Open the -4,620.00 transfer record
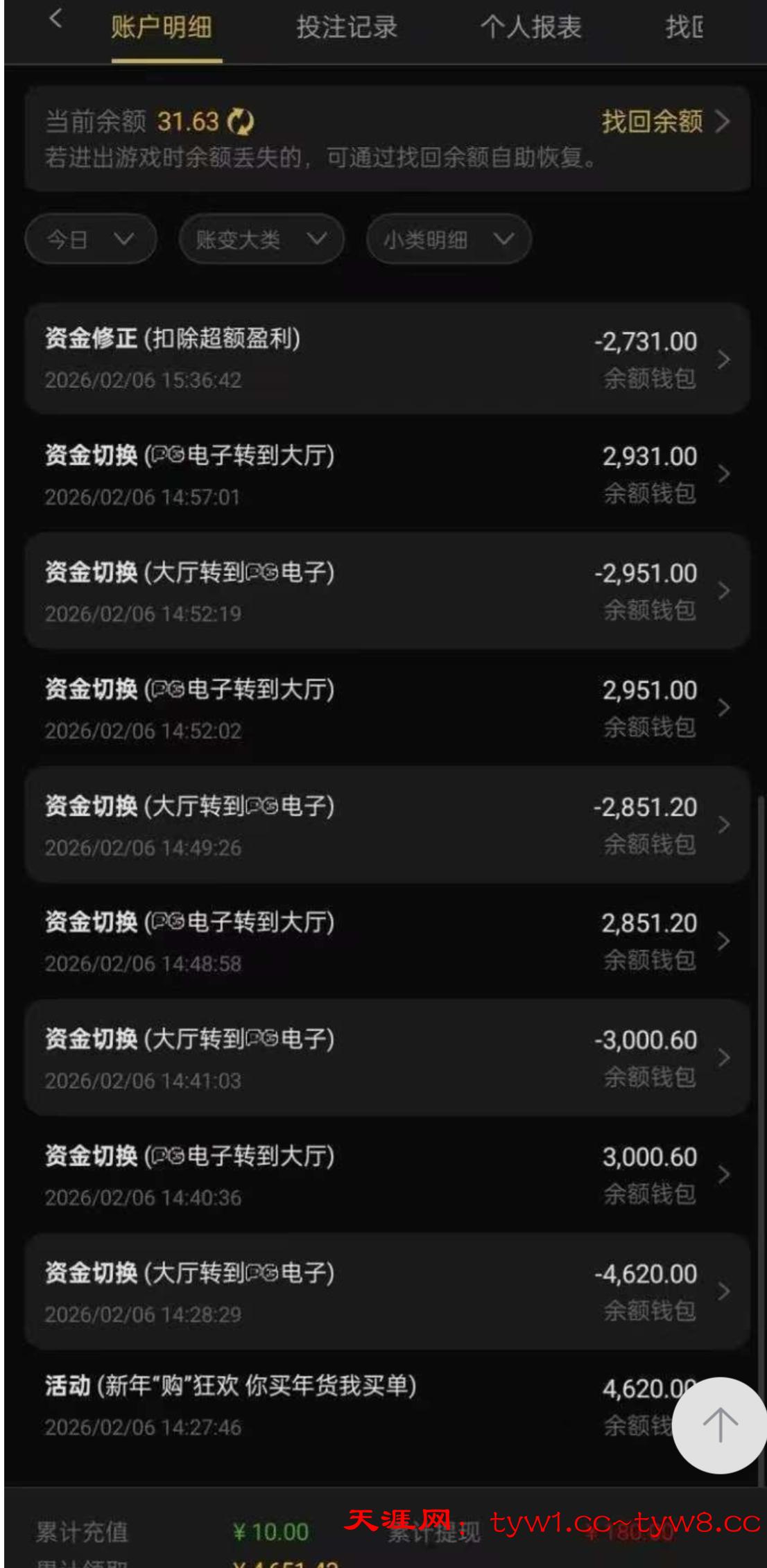Screen dimensions: 767x1568 [x=387, y=1291]
